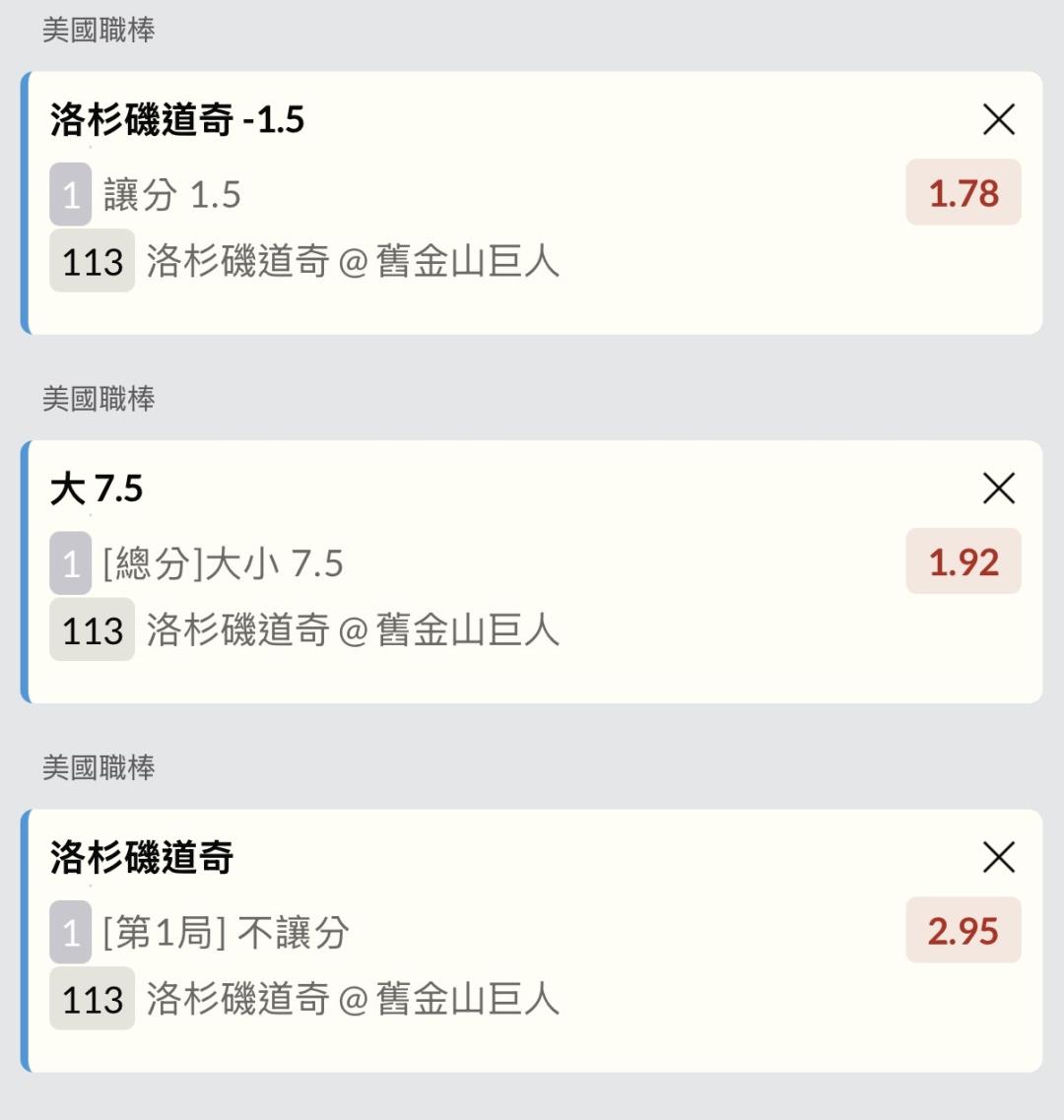
Task: Tap the 2.95 odds button
Action: (x=963, y=931)
